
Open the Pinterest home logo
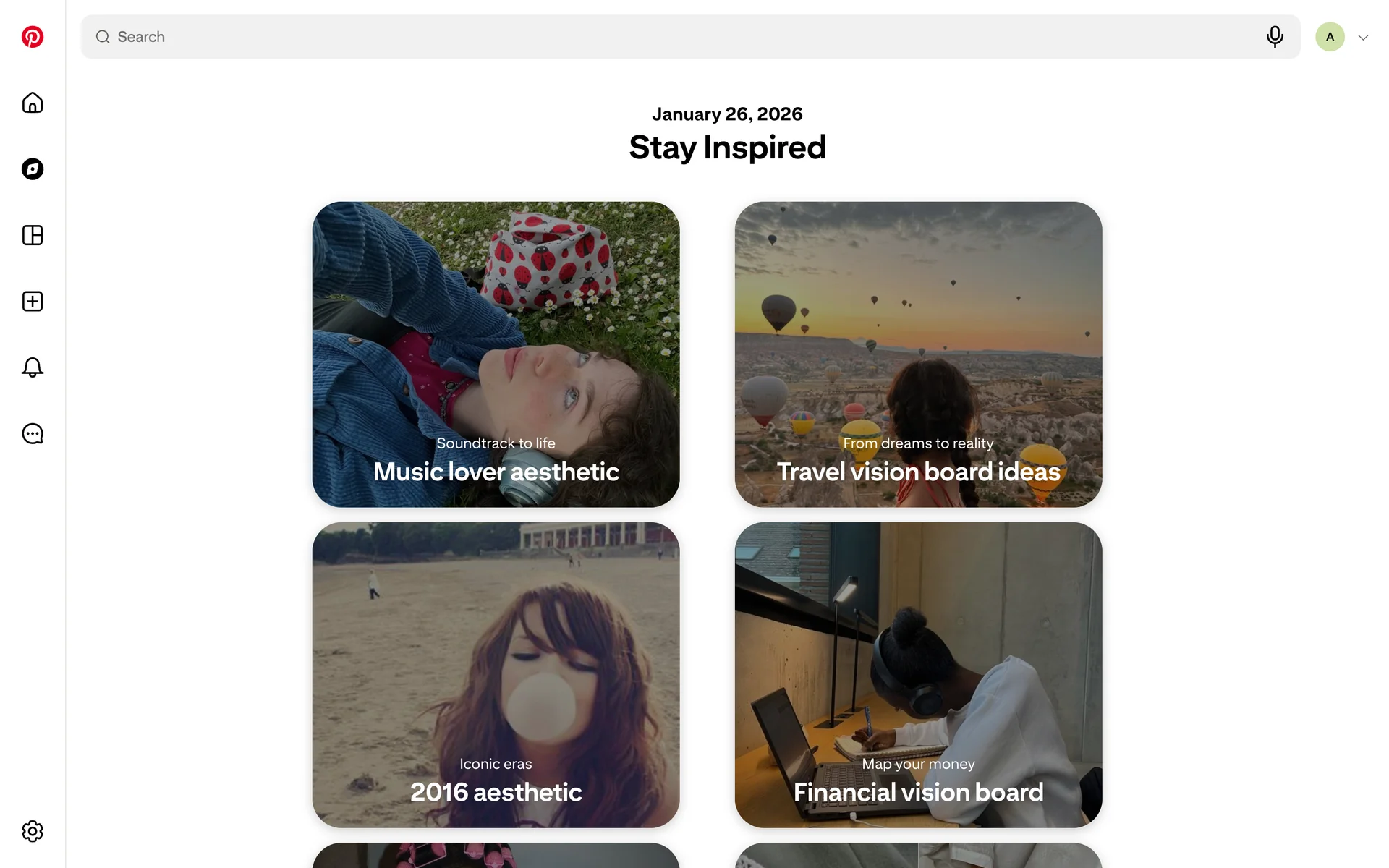tap(33, 37)
